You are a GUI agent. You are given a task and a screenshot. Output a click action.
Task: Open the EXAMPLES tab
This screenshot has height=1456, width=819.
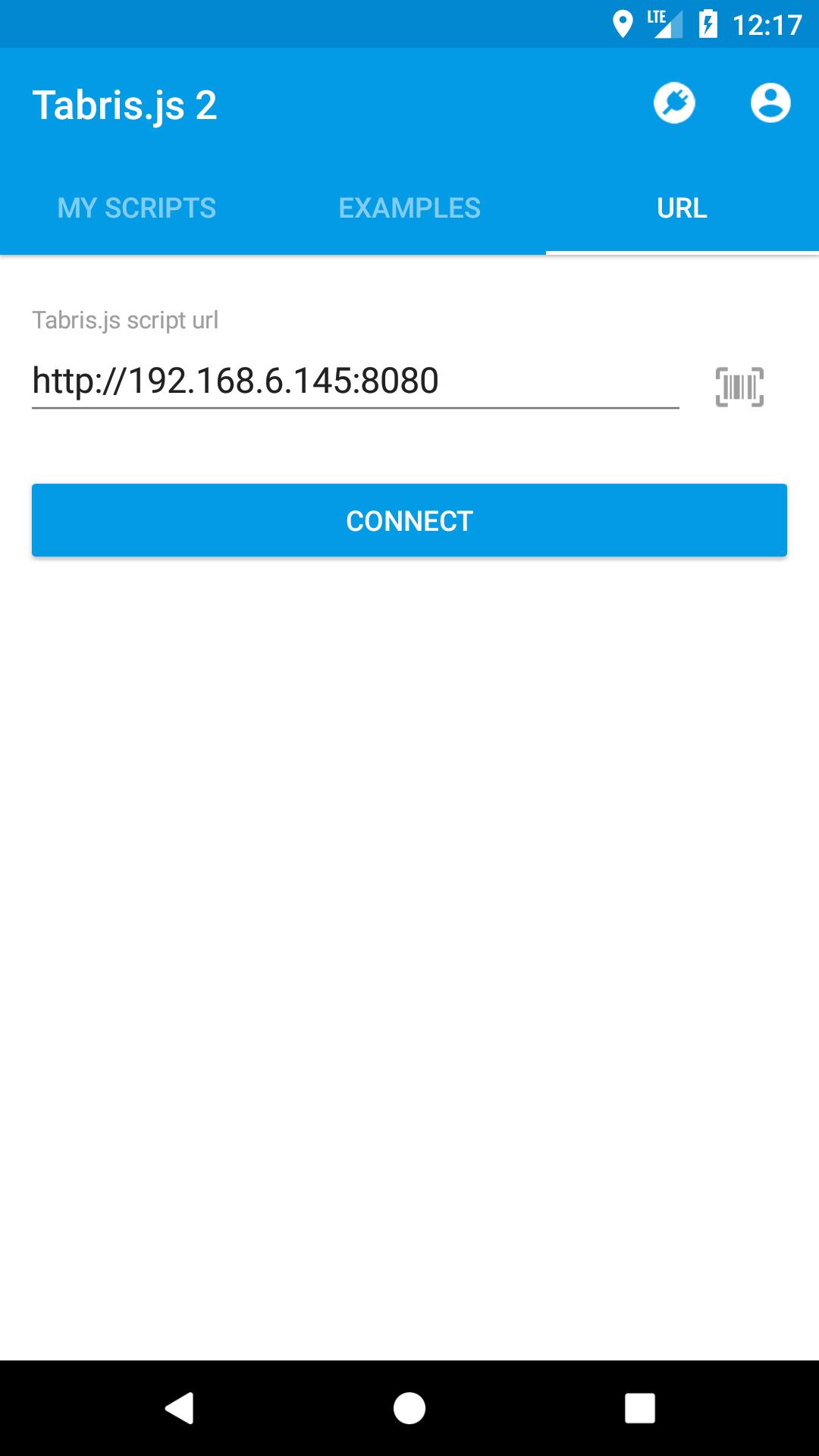(409, 207)
